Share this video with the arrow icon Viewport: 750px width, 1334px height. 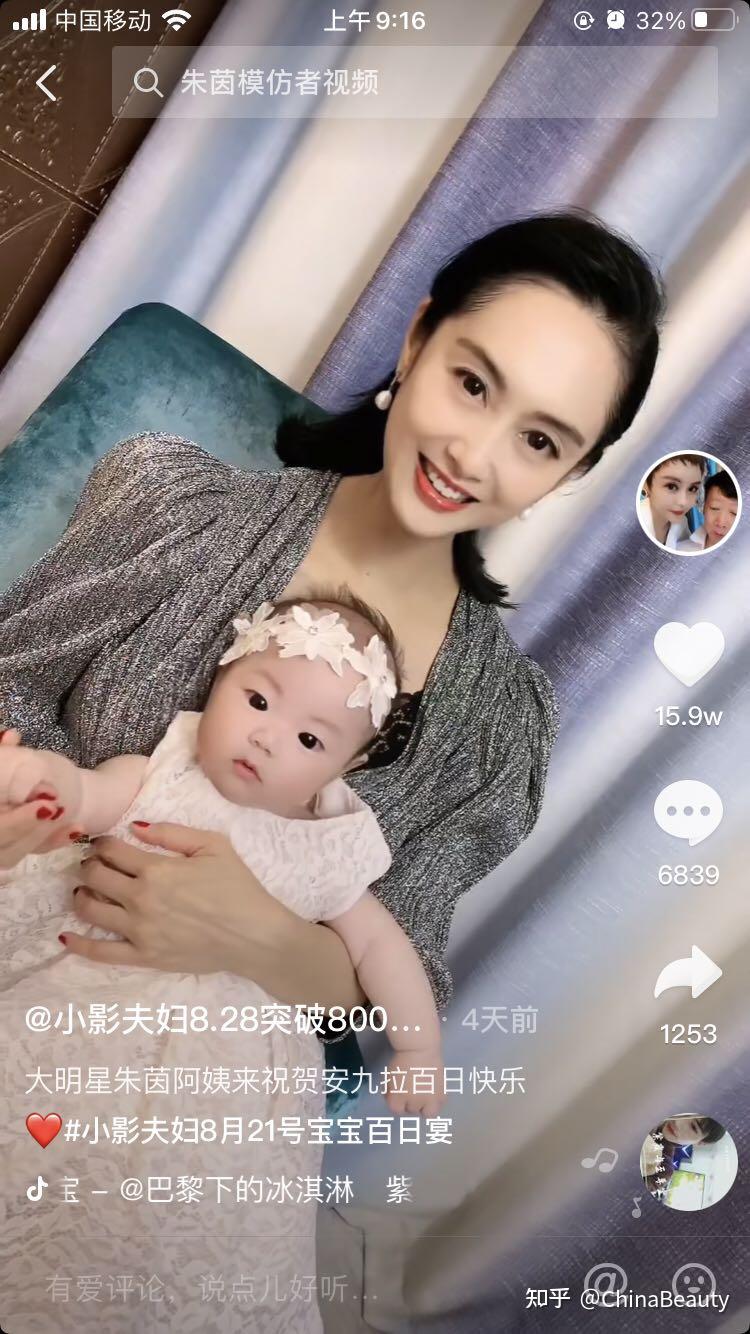[688, 973]
